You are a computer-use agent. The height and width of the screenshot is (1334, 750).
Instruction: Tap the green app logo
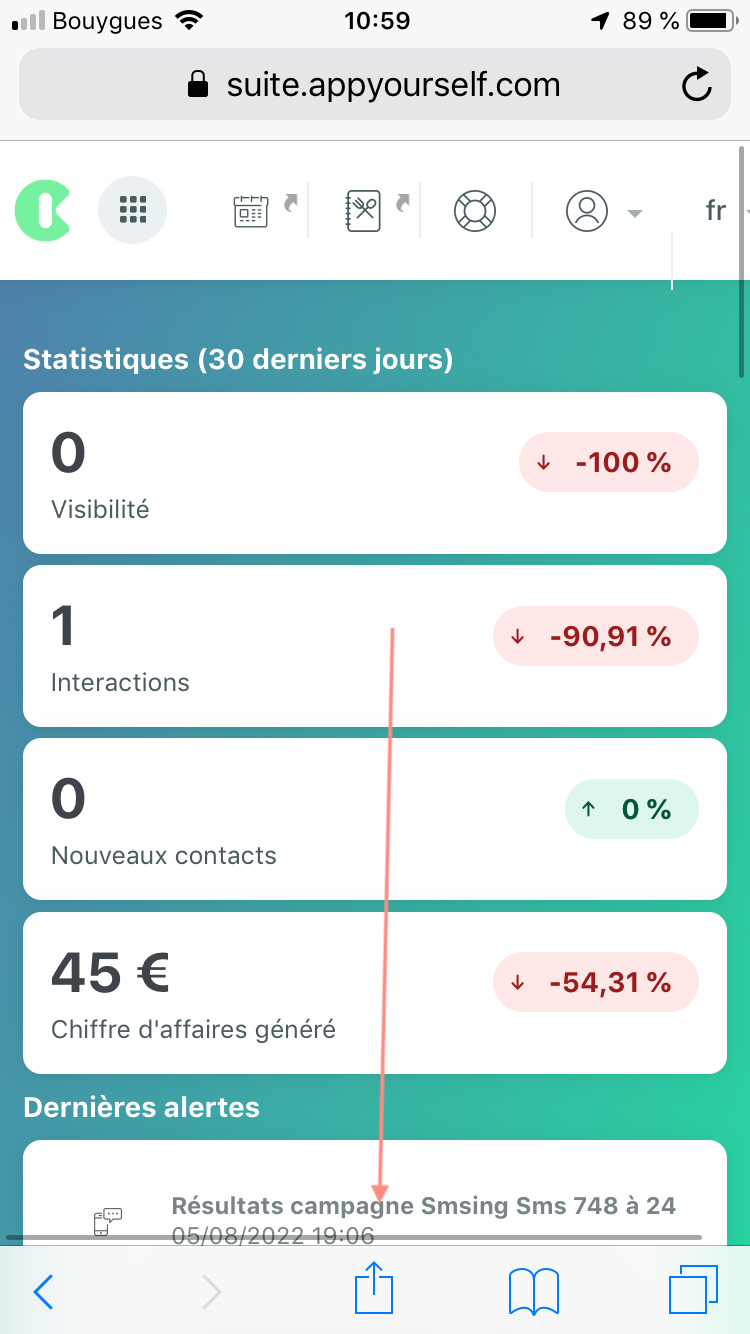tap(43, 210)
